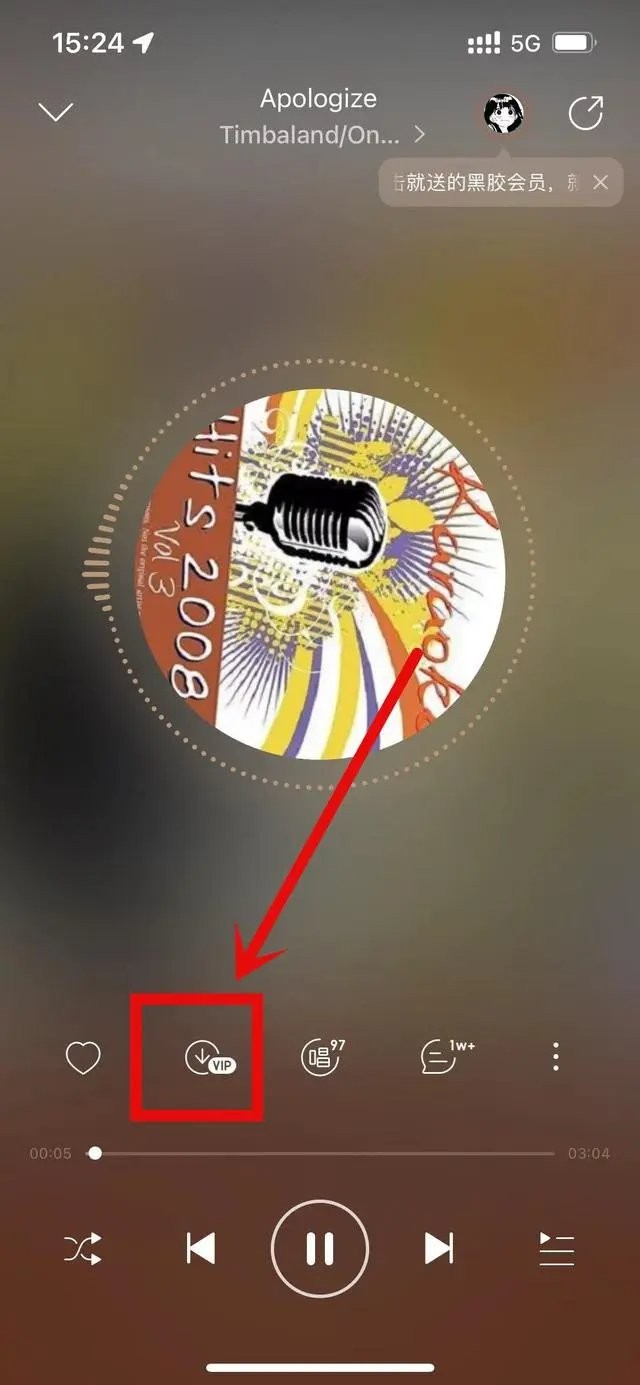Open the current playlist queue

point(556,1249)
